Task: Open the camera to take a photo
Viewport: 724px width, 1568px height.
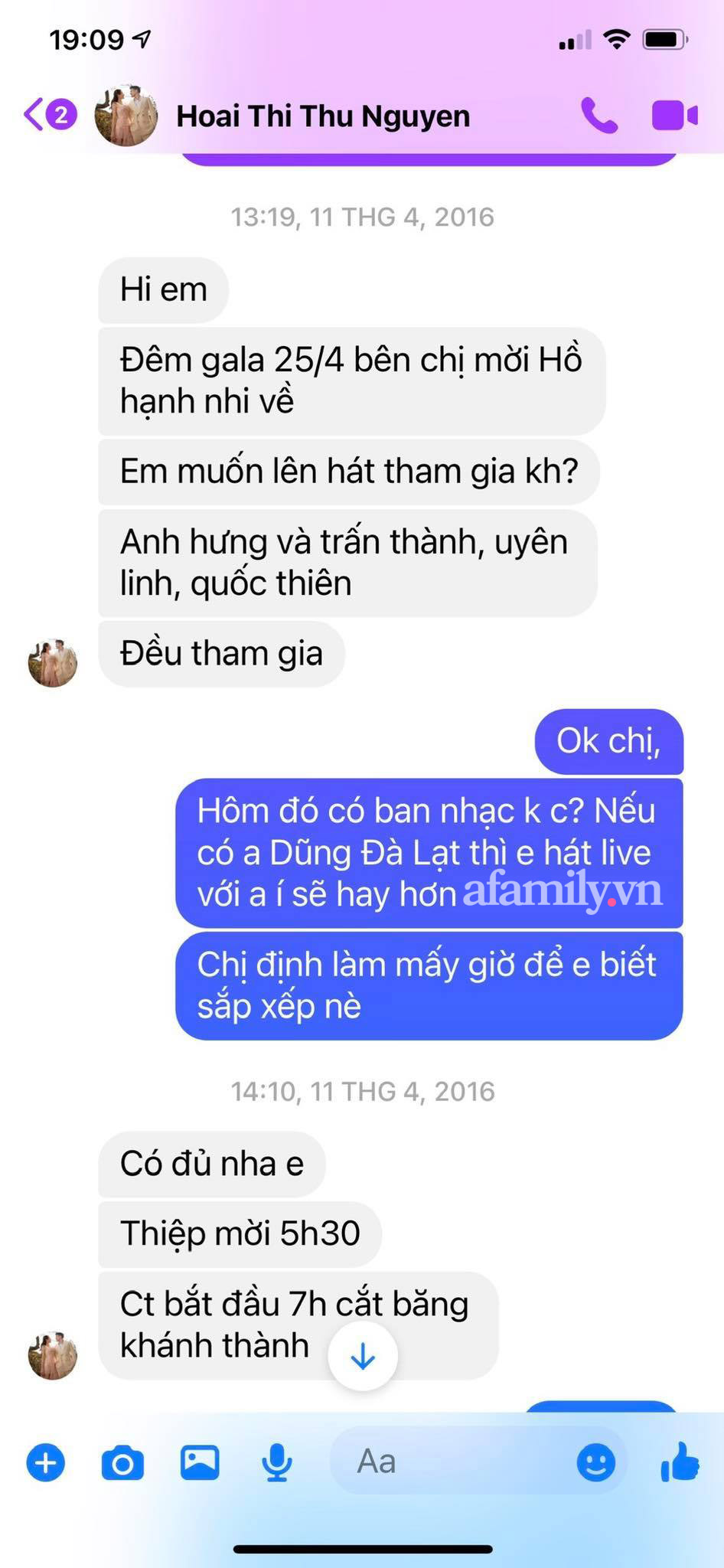Action: (x=122, y=1463)
